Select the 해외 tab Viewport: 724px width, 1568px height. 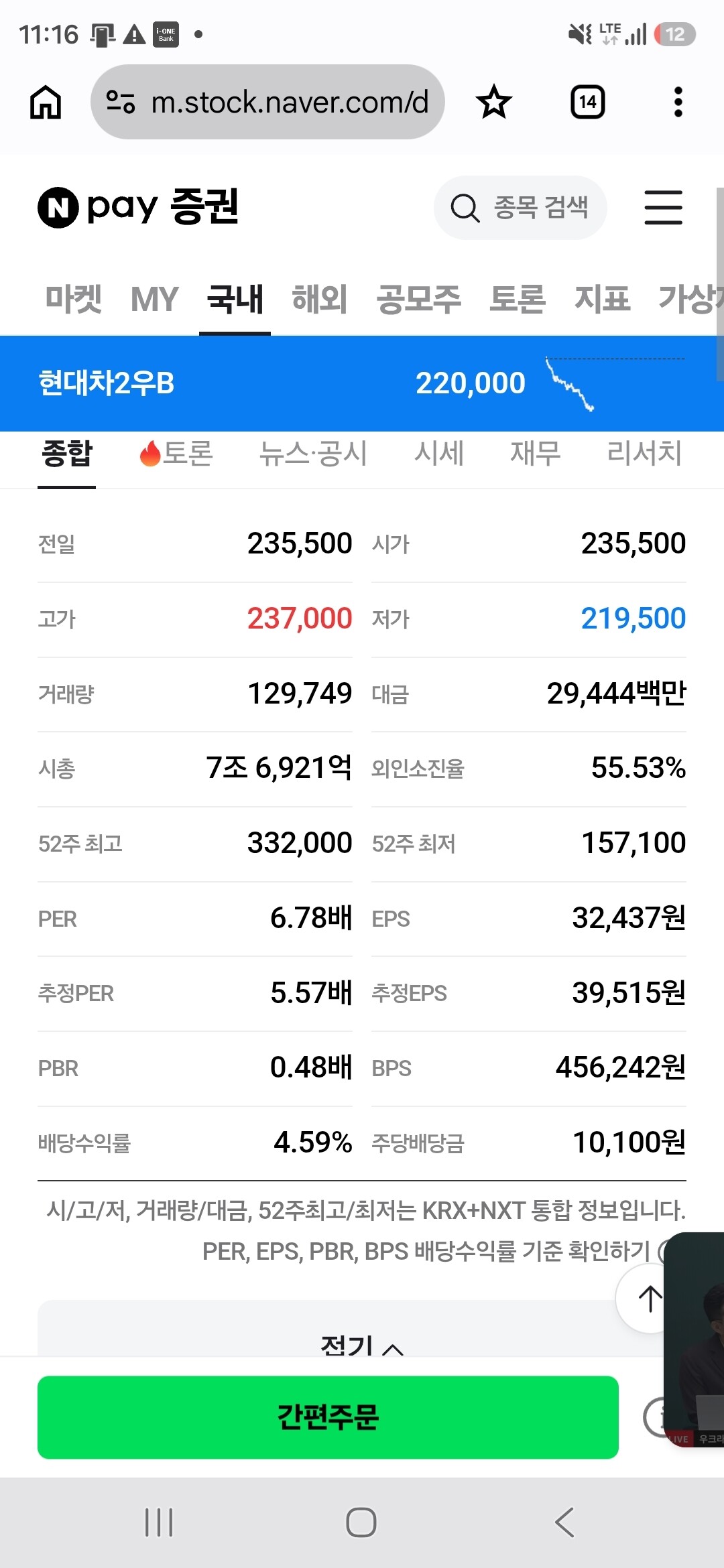click(x=320, y=299)
